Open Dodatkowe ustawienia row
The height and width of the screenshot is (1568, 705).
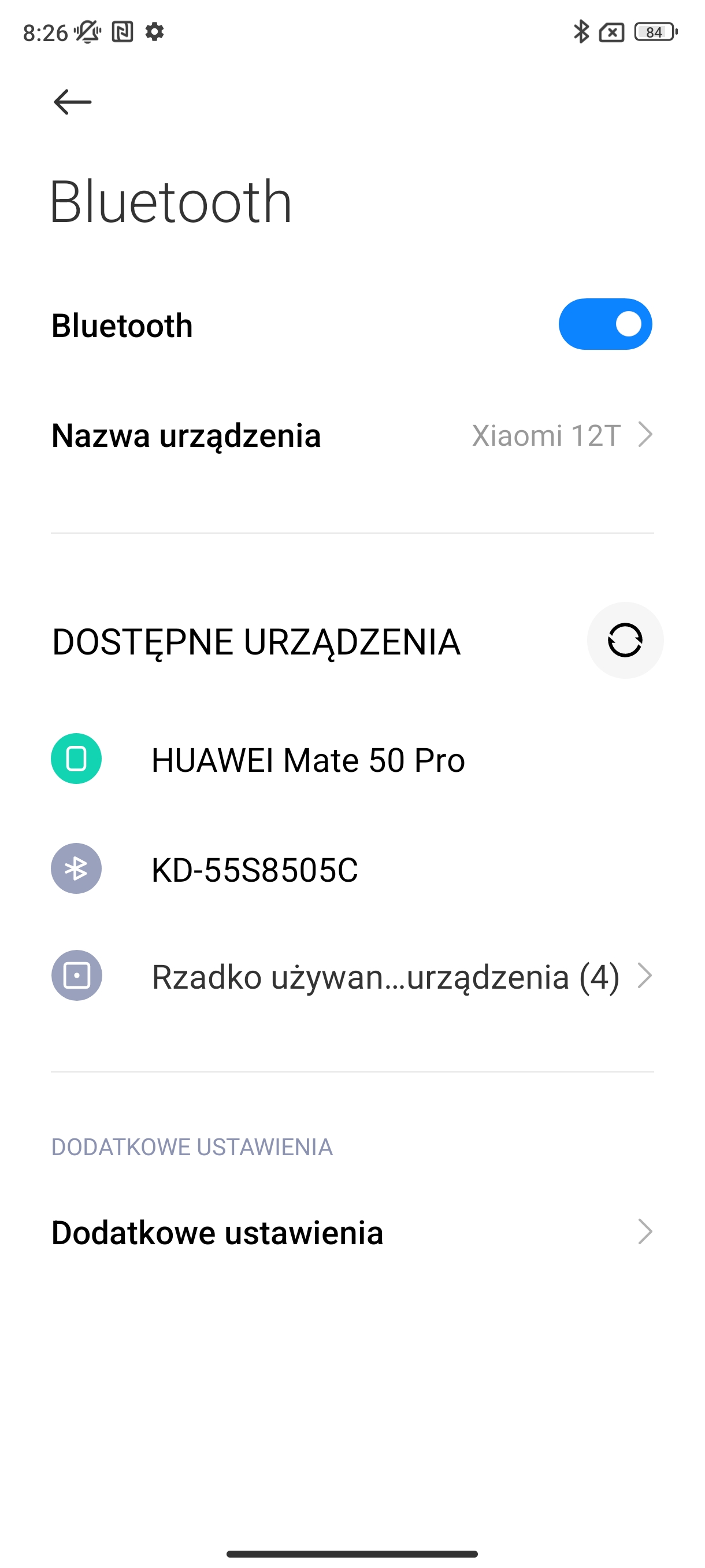(x=351, y=1233)
